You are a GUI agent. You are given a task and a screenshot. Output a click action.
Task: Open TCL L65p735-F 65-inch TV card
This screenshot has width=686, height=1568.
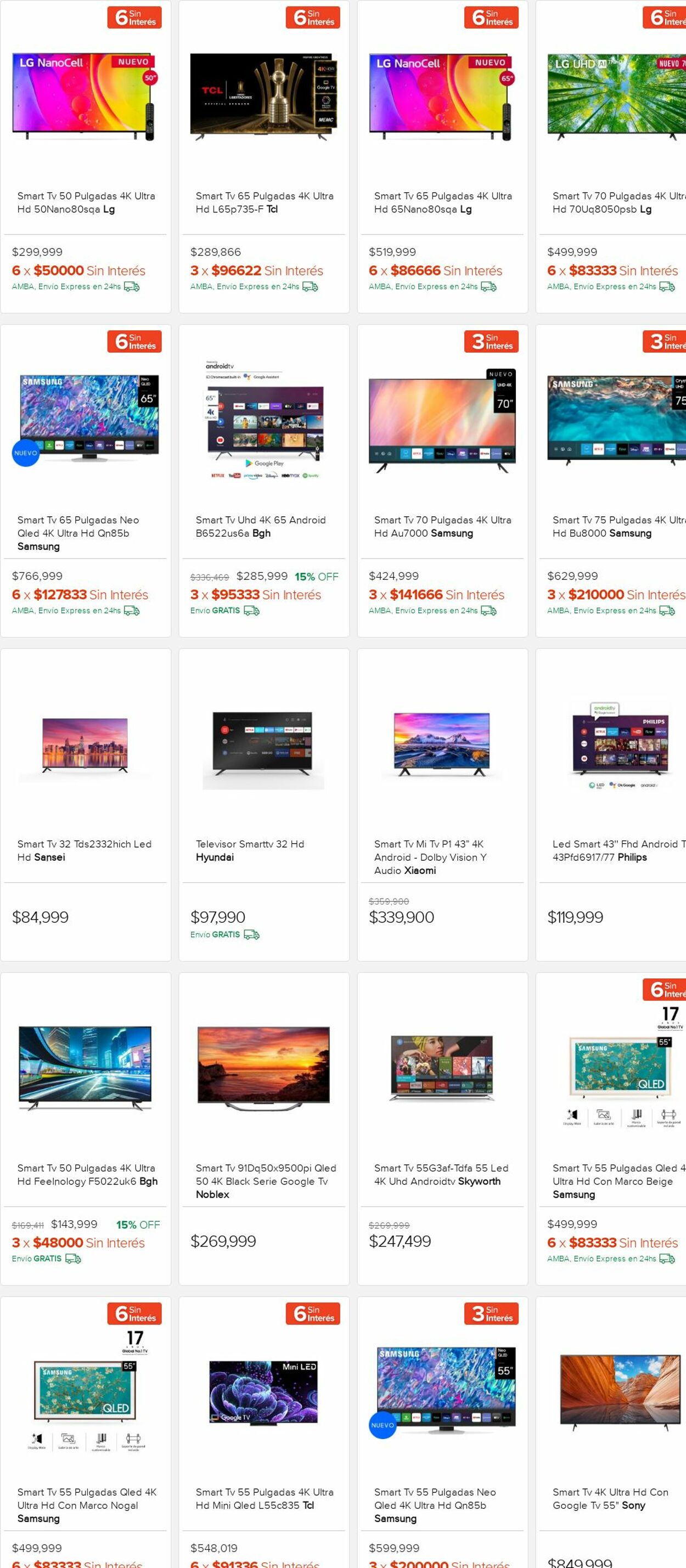point(263,202)
